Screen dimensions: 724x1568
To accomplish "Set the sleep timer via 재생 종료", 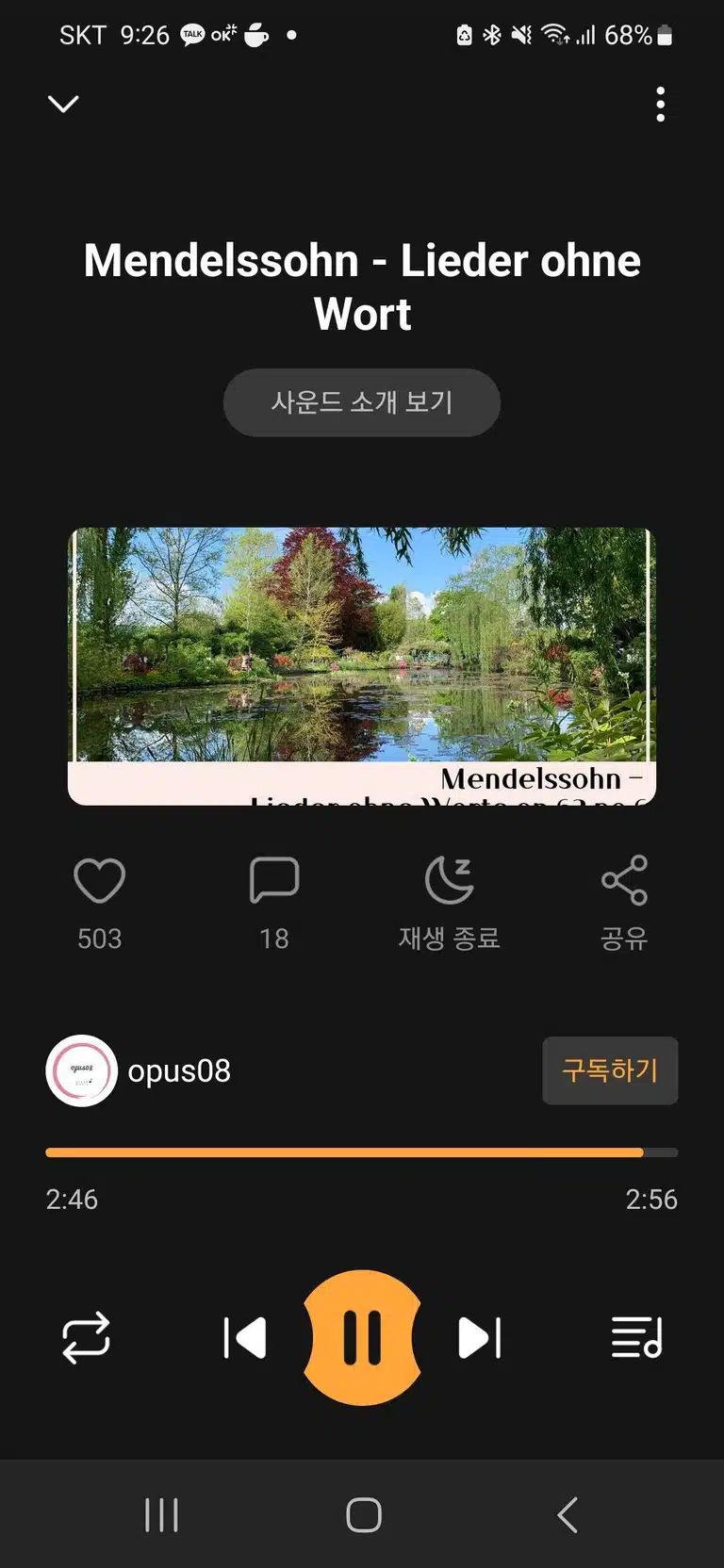I will [450, 904].
